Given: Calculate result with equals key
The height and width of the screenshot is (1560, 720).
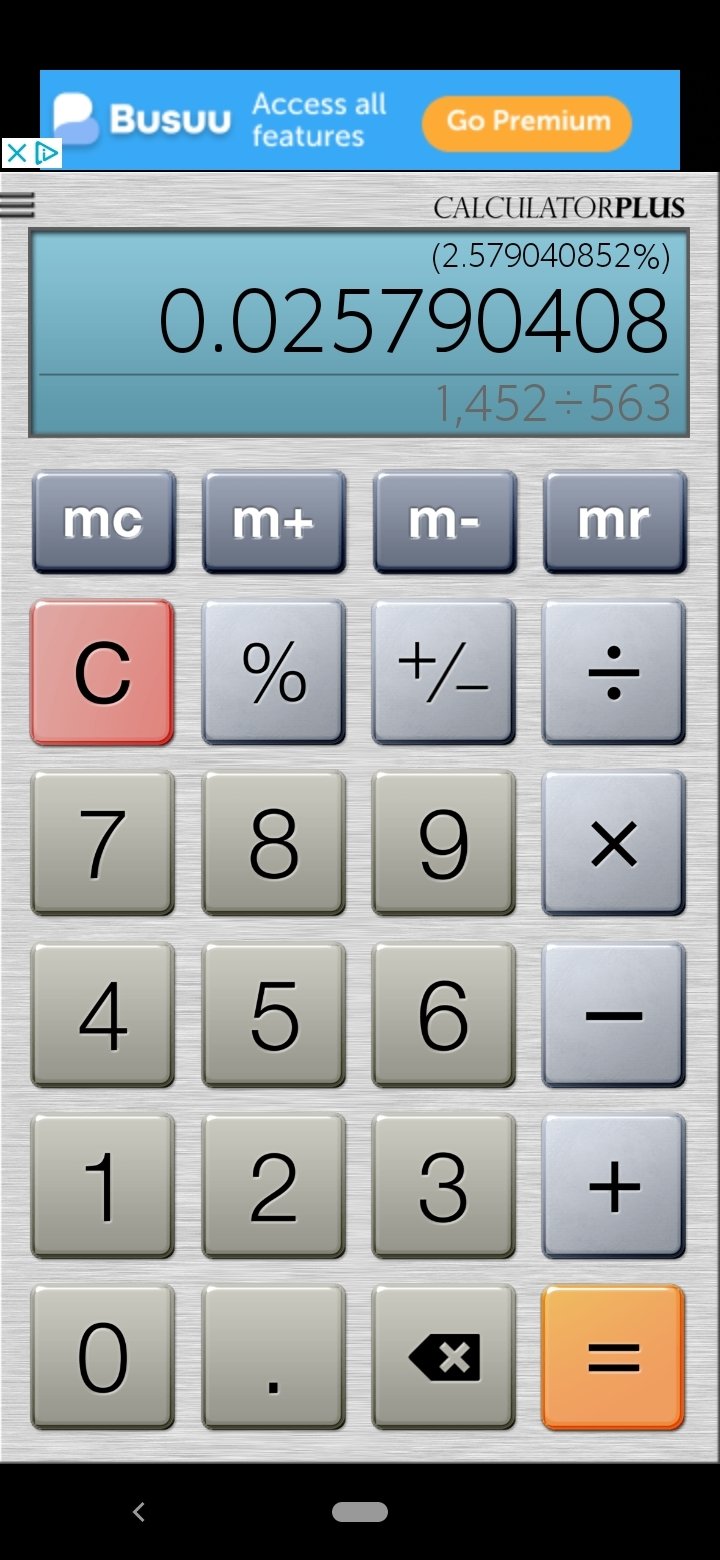Looking at the screenshot, I should click(613, 1357).
